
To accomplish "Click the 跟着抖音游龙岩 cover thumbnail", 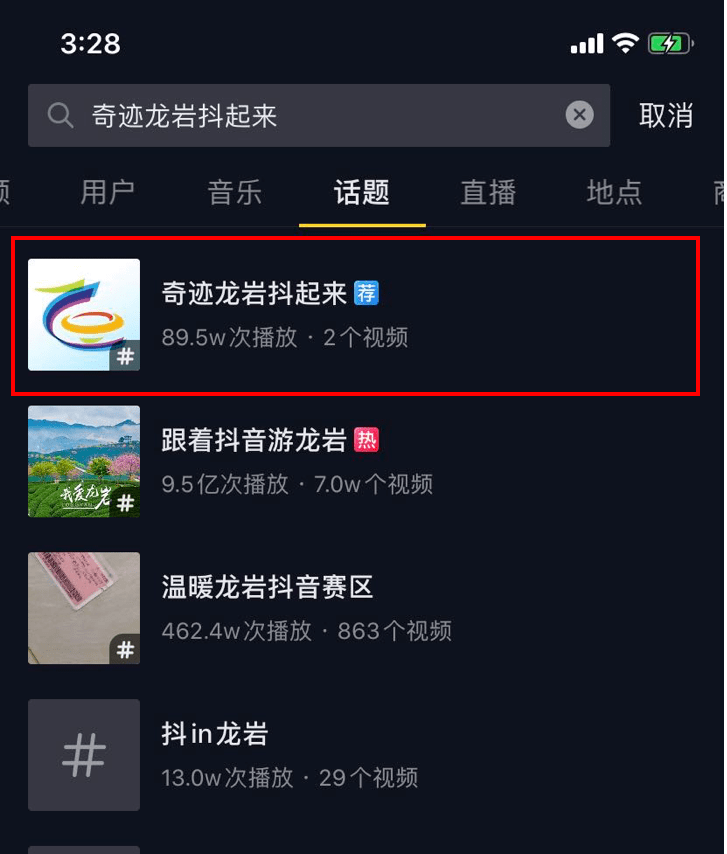I will (x=84, y=461).
